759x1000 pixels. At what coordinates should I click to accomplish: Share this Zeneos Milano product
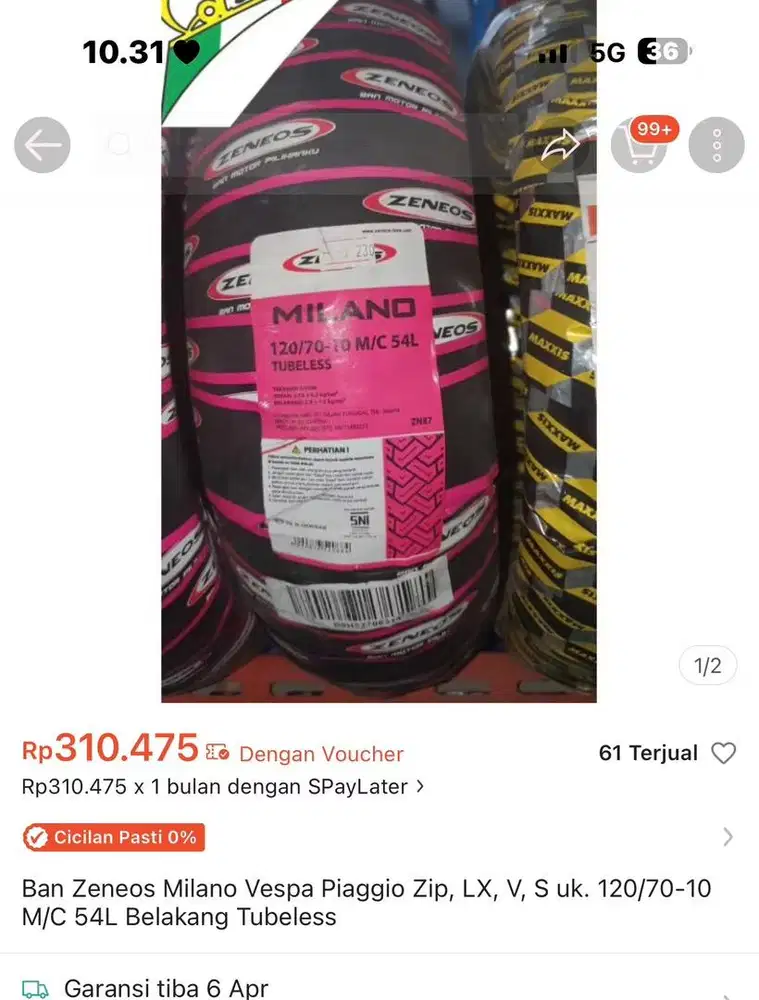(x=560, y=146)
